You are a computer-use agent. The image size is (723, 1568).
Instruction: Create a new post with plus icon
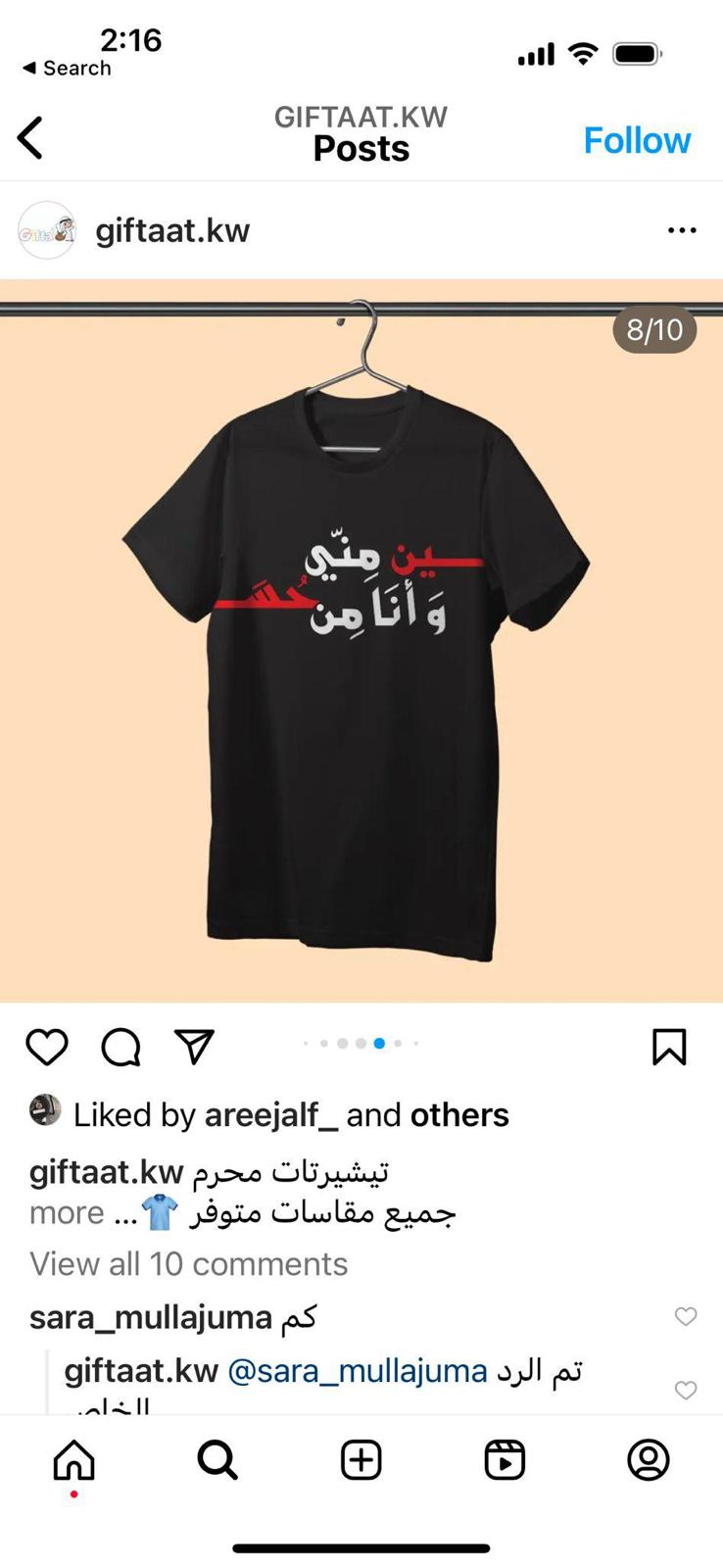361,1460
